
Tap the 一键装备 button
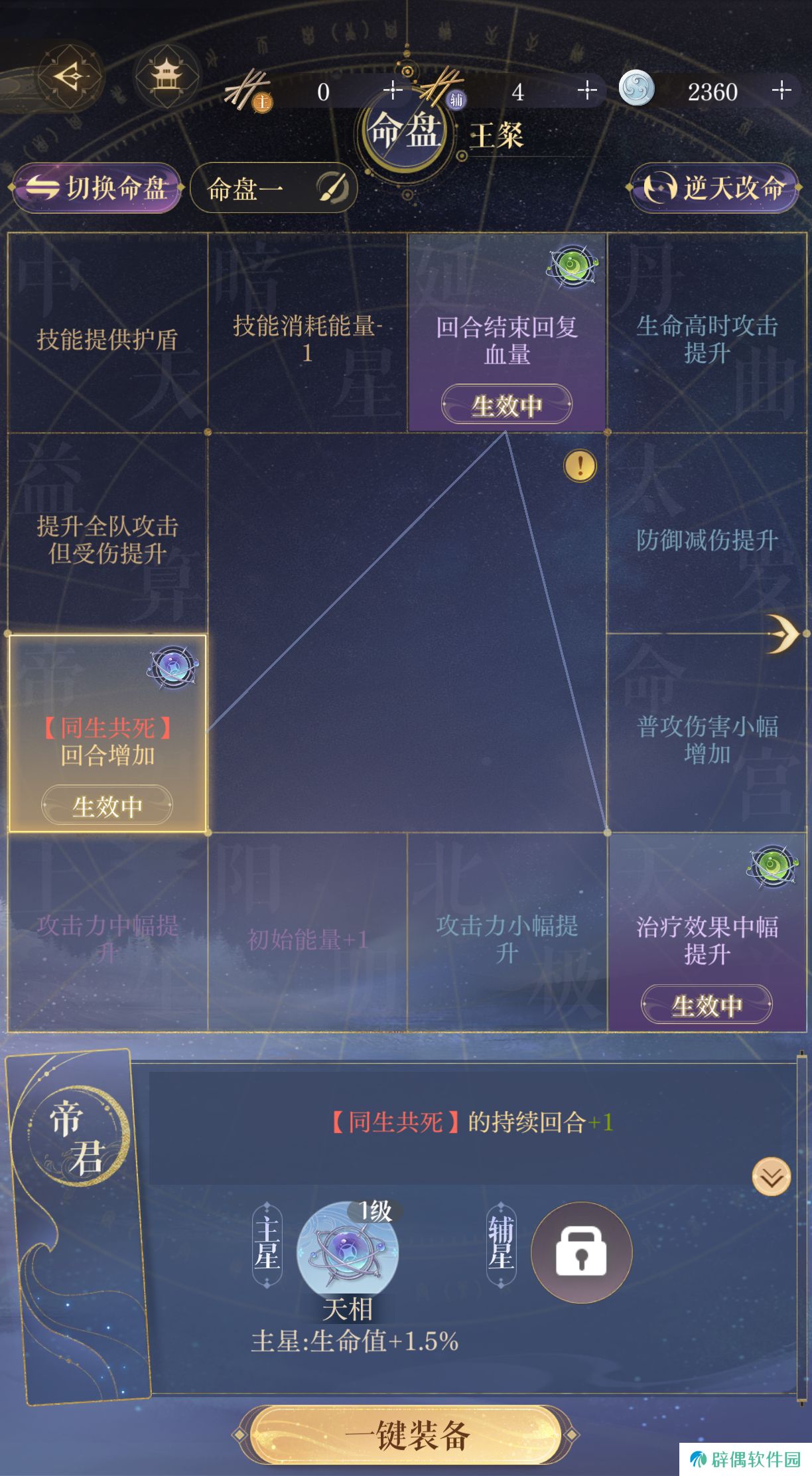406,1436
